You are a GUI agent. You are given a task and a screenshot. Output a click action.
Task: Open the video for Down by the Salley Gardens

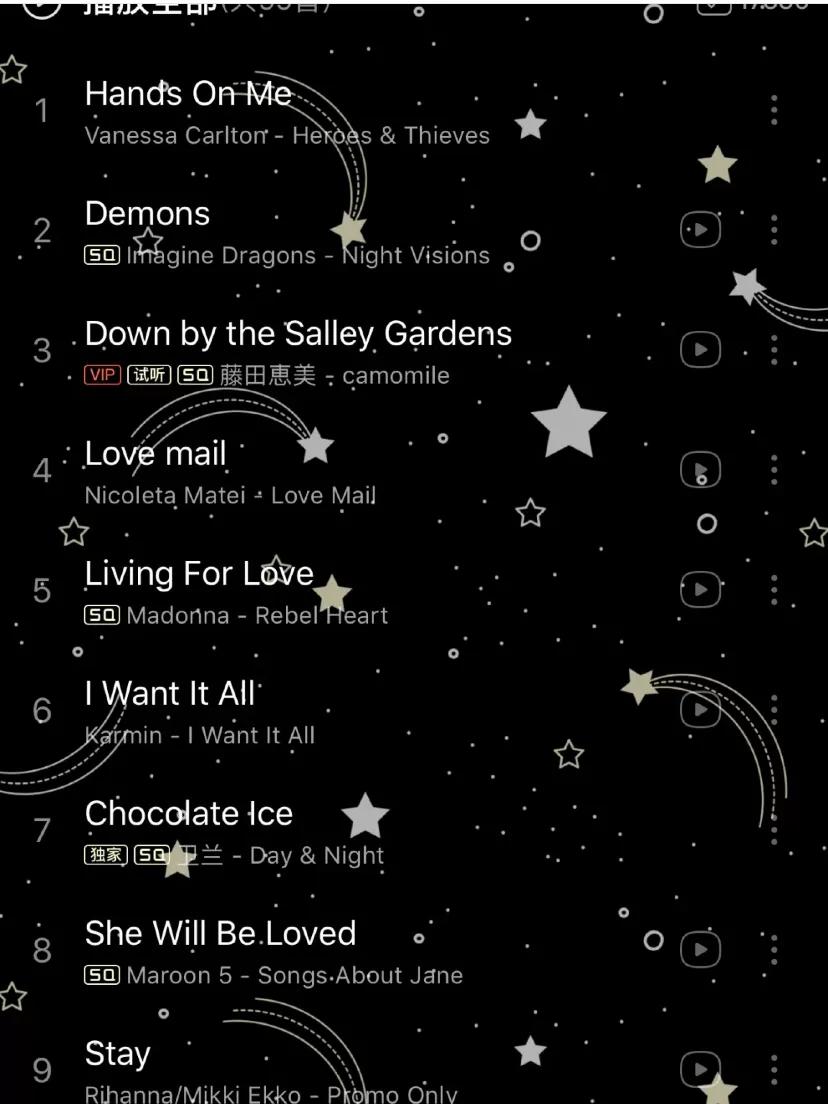coord(700,350)
